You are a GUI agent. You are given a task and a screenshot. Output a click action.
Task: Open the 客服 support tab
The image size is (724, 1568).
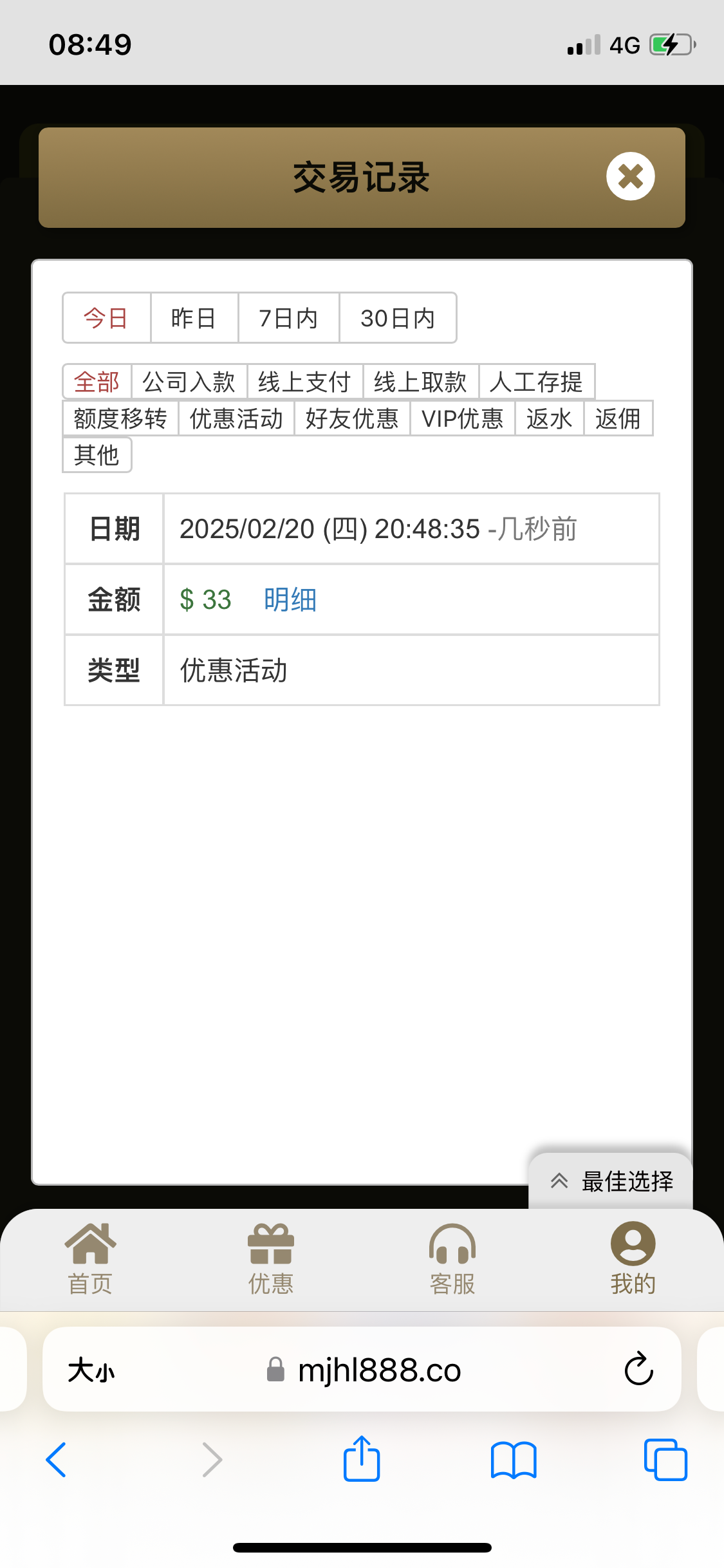pos(452,1259)
